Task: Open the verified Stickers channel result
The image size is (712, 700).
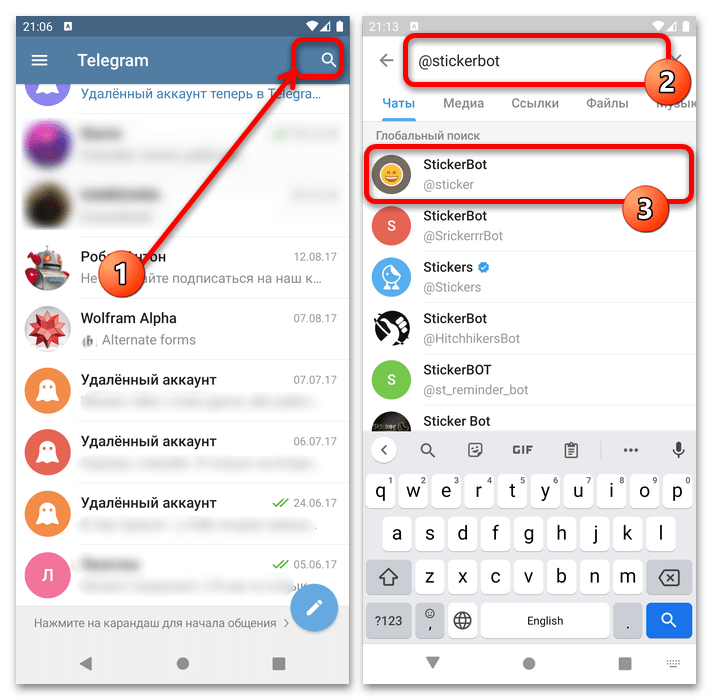Action: coord(530,277)
